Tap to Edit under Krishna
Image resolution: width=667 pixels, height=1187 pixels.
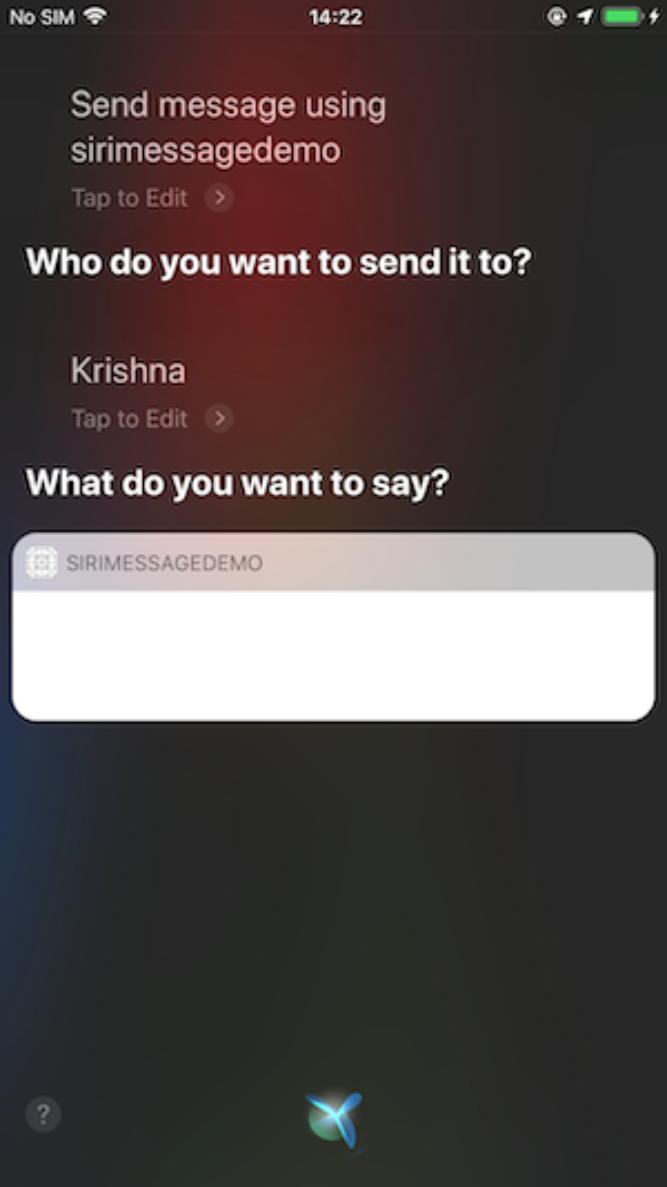click(151, 418)
